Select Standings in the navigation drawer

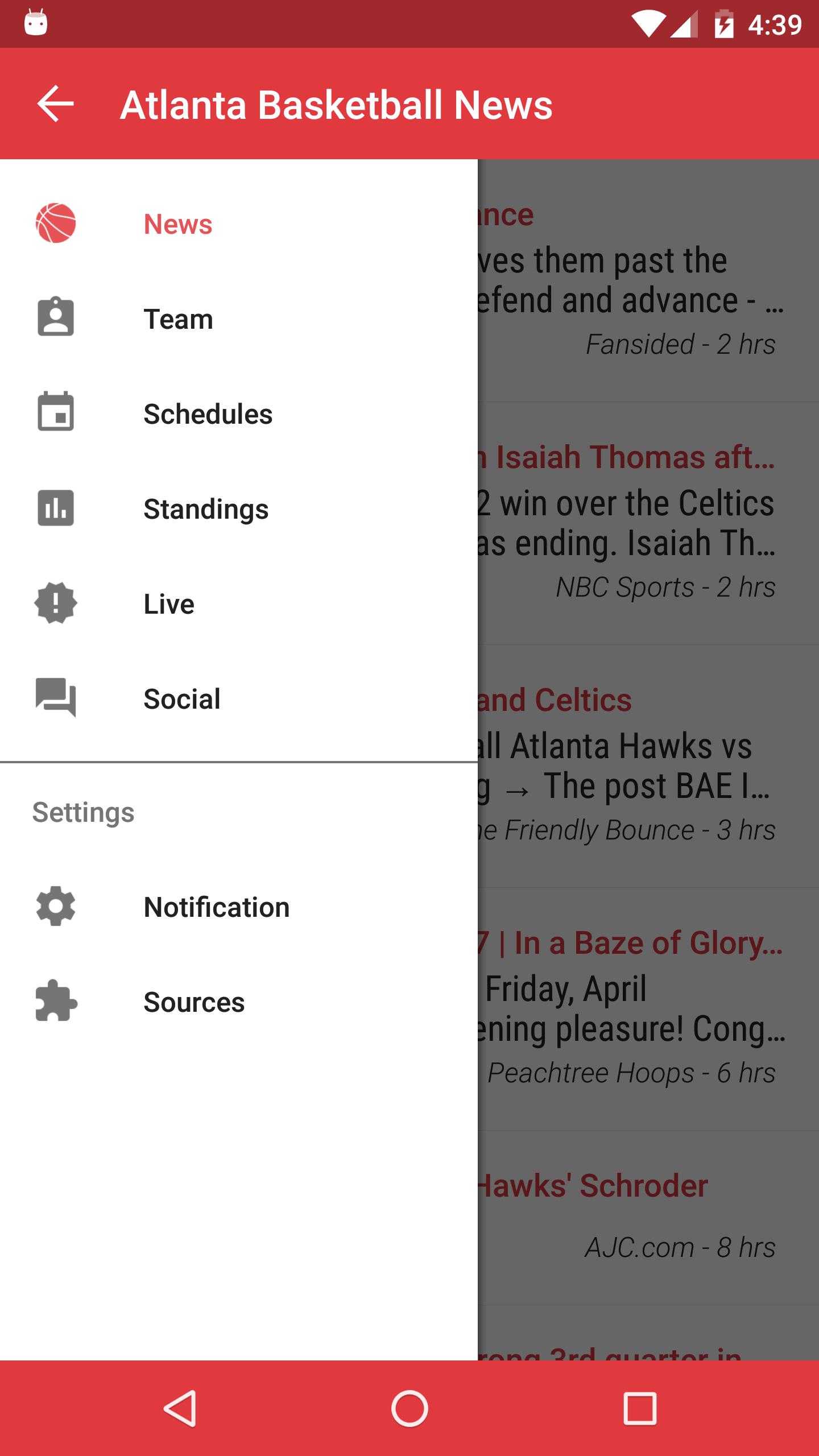coord(206,508)
